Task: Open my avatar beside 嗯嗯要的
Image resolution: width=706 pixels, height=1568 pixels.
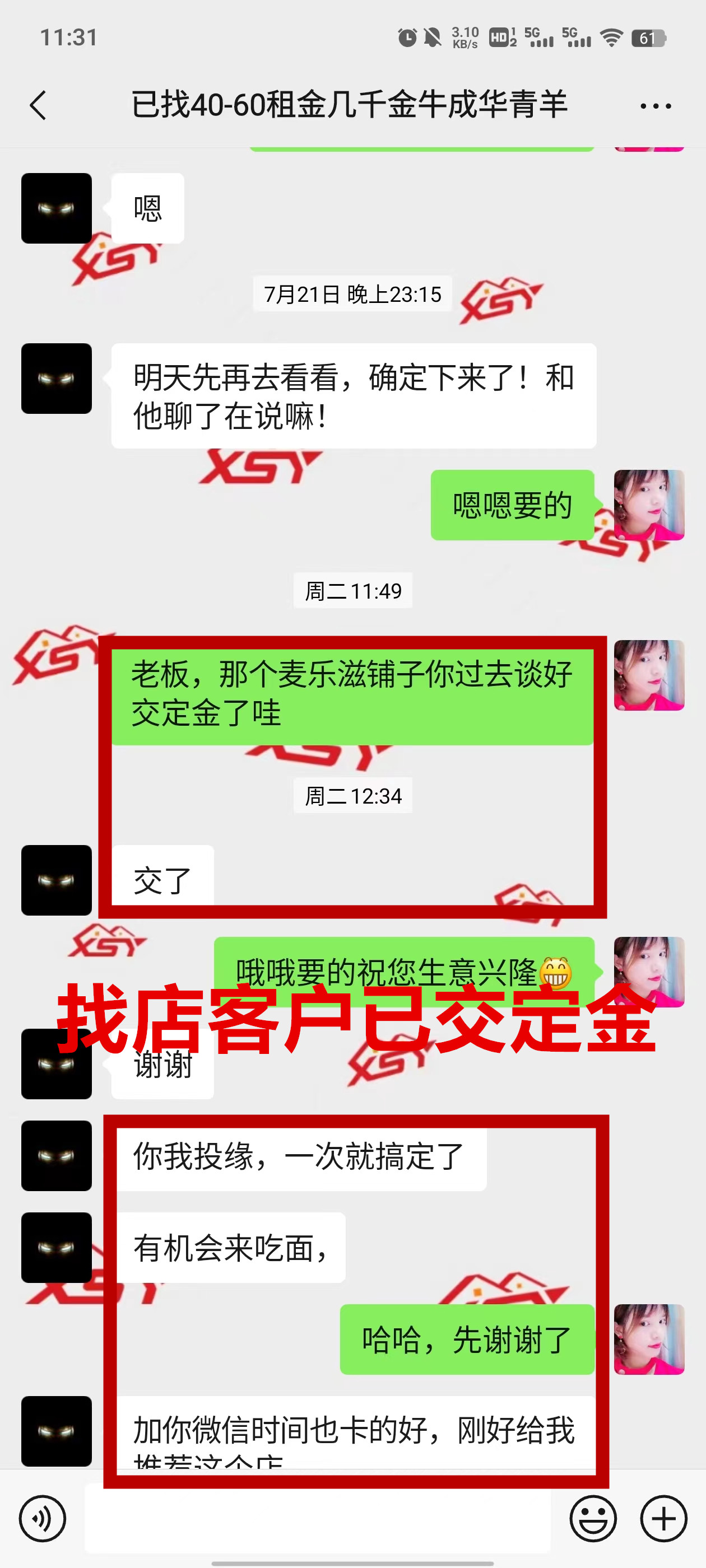Action: 649,505
